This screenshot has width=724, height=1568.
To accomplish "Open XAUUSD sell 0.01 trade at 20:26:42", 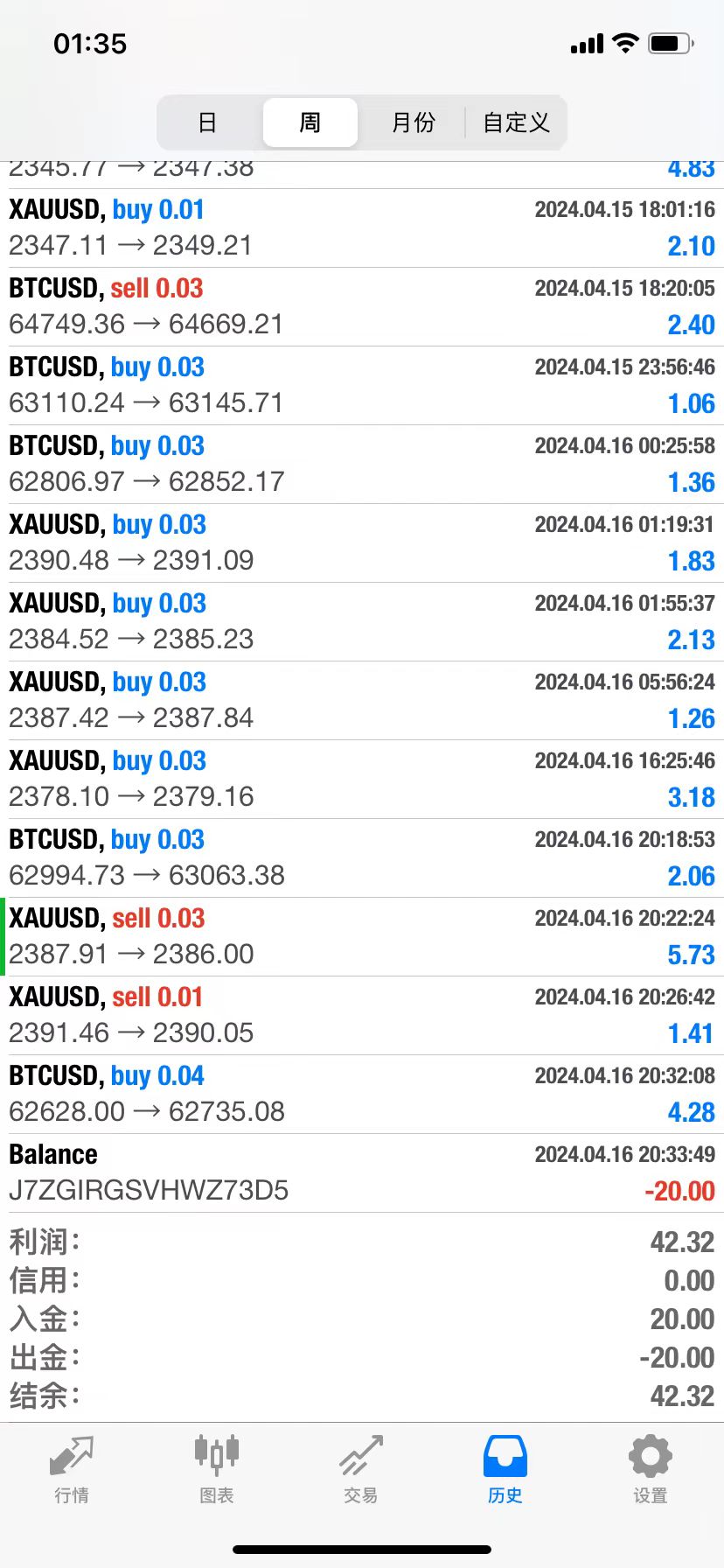I will click(x=362, y=1015).
